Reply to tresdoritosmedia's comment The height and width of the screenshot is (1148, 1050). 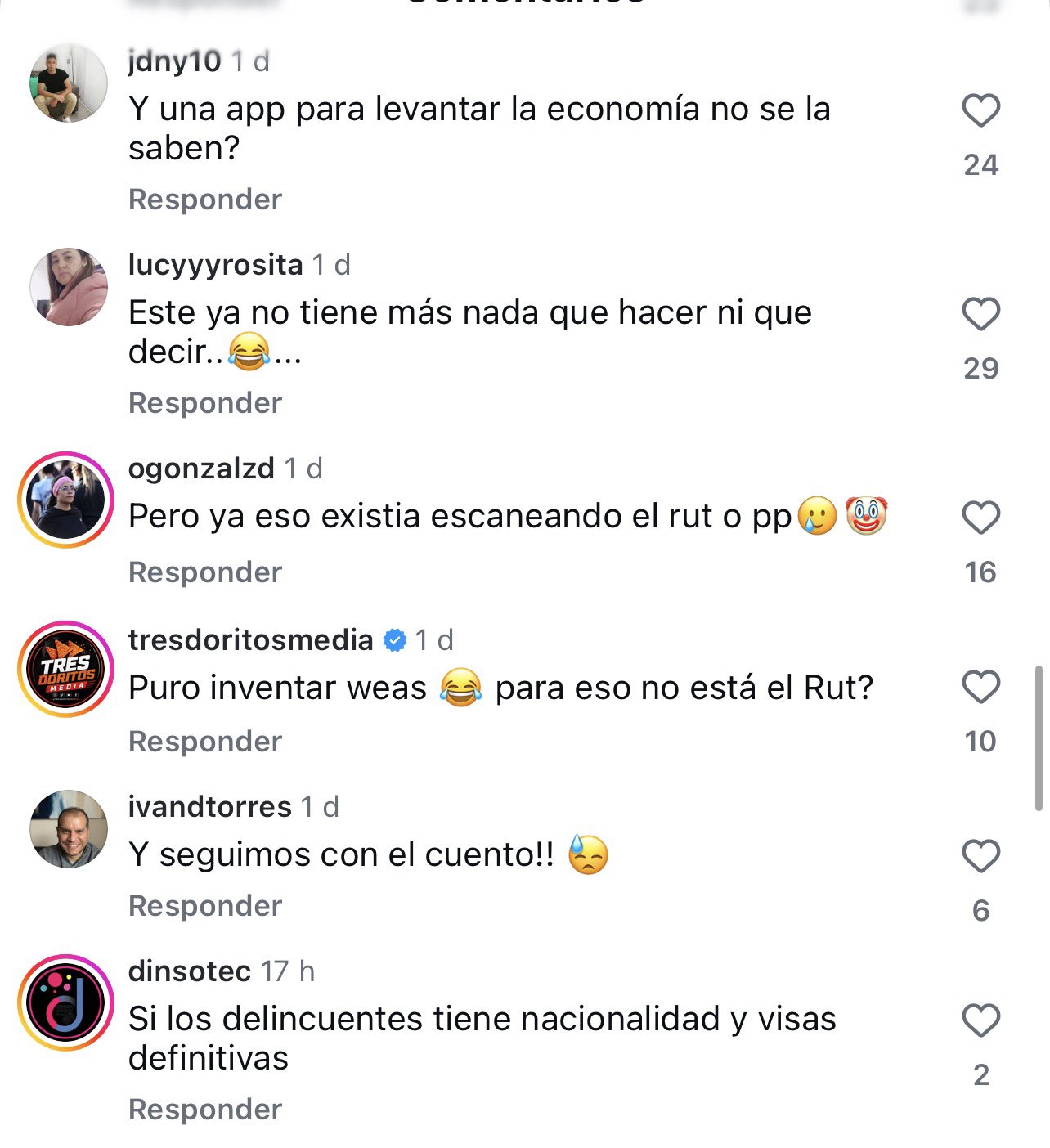click(x=205, y=742)
